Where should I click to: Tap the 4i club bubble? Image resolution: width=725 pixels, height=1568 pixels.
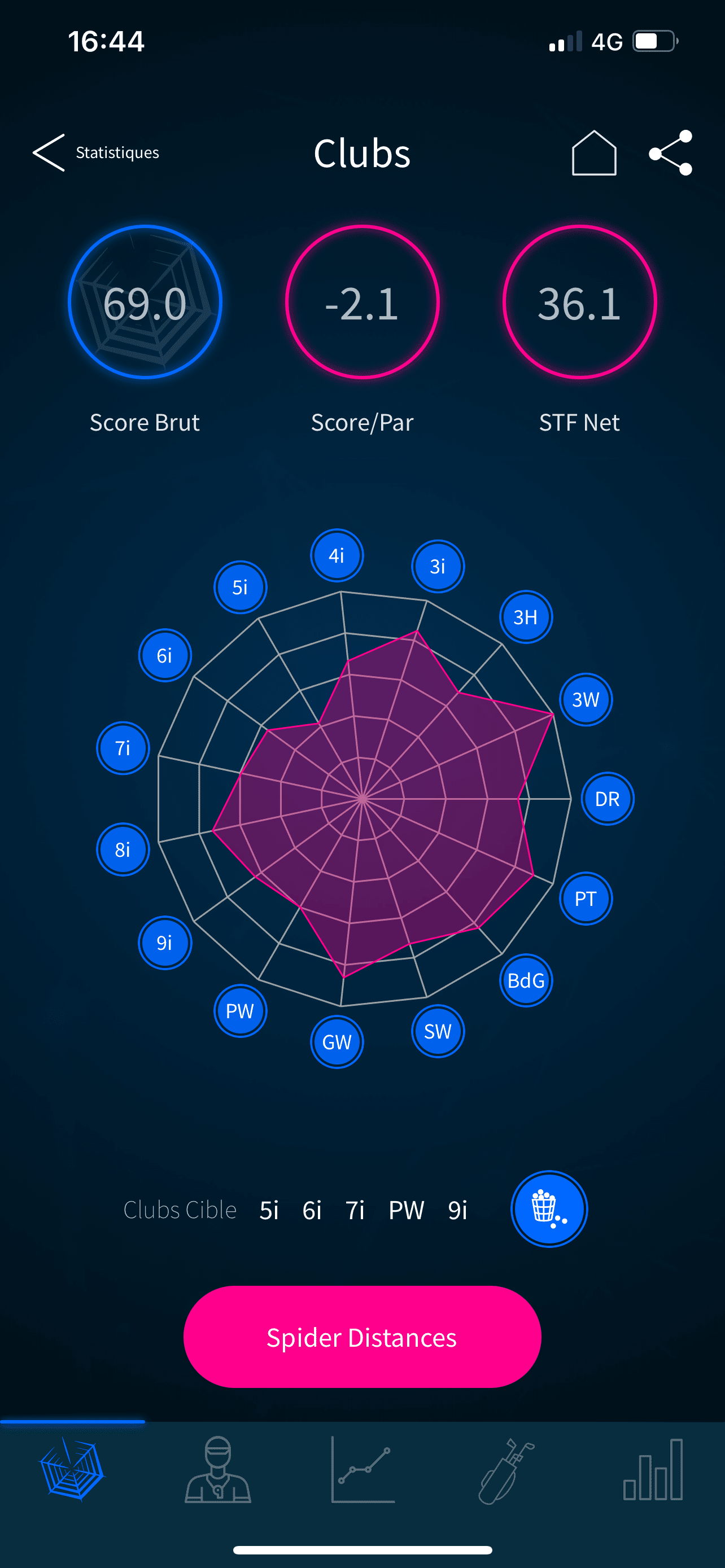coord(337,555)
